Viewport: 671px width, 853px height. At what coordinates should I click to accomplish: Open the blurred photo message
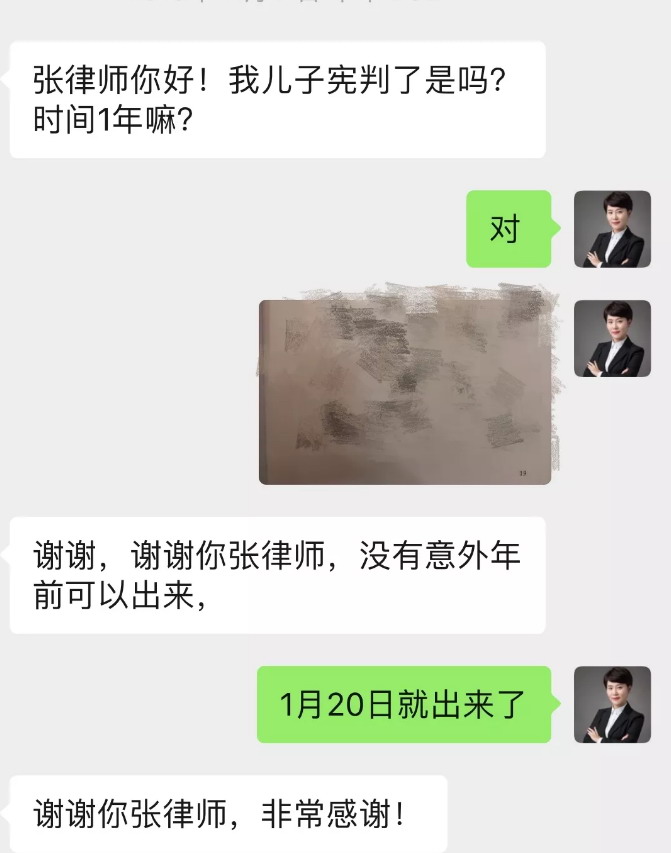point(405,392)
